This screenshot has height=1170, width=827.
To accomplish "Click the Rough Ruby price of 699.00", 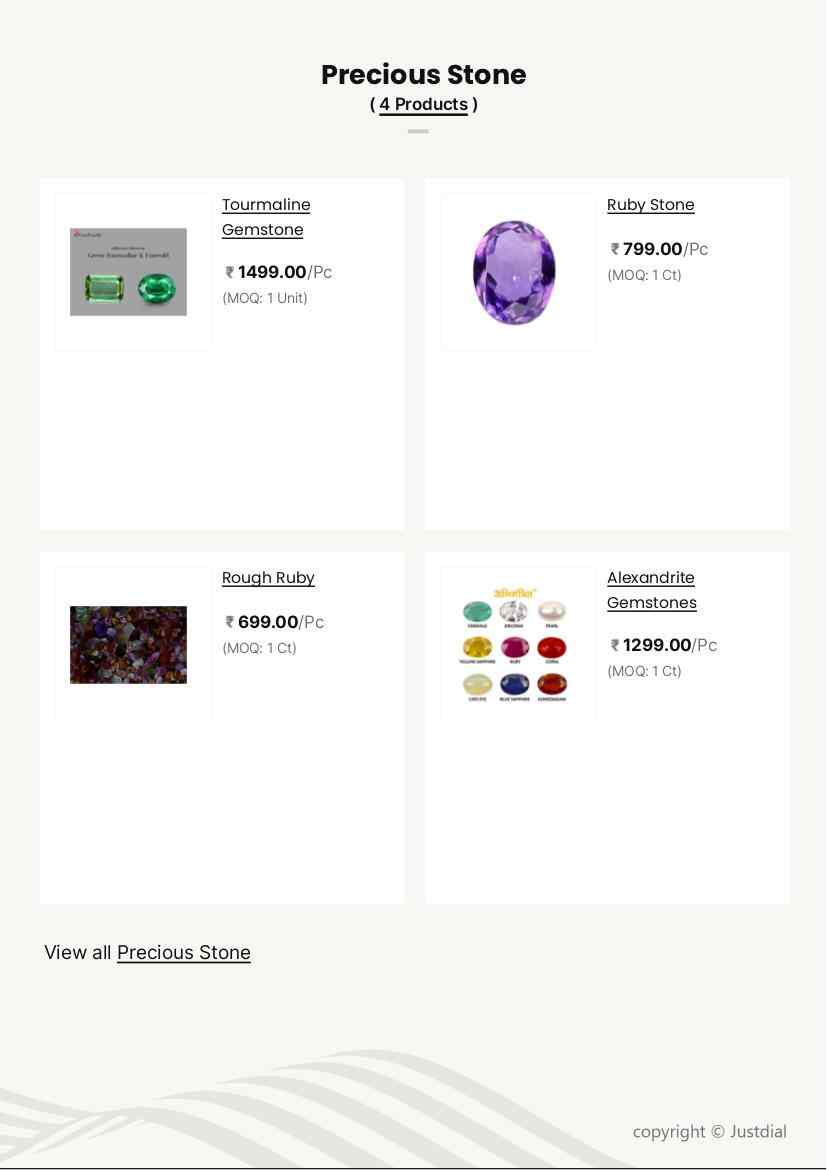I will click(x=267, y=622).
